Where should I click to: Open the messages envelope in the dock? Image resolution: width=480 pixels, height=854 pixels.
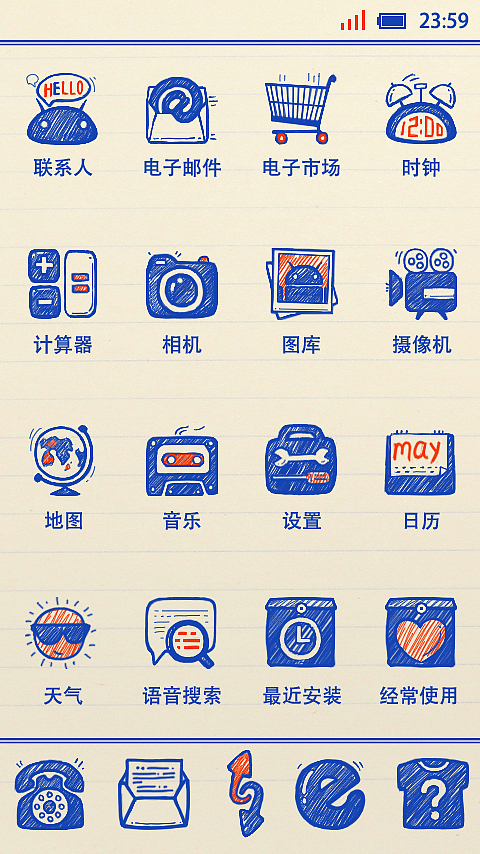pos(154,794)
